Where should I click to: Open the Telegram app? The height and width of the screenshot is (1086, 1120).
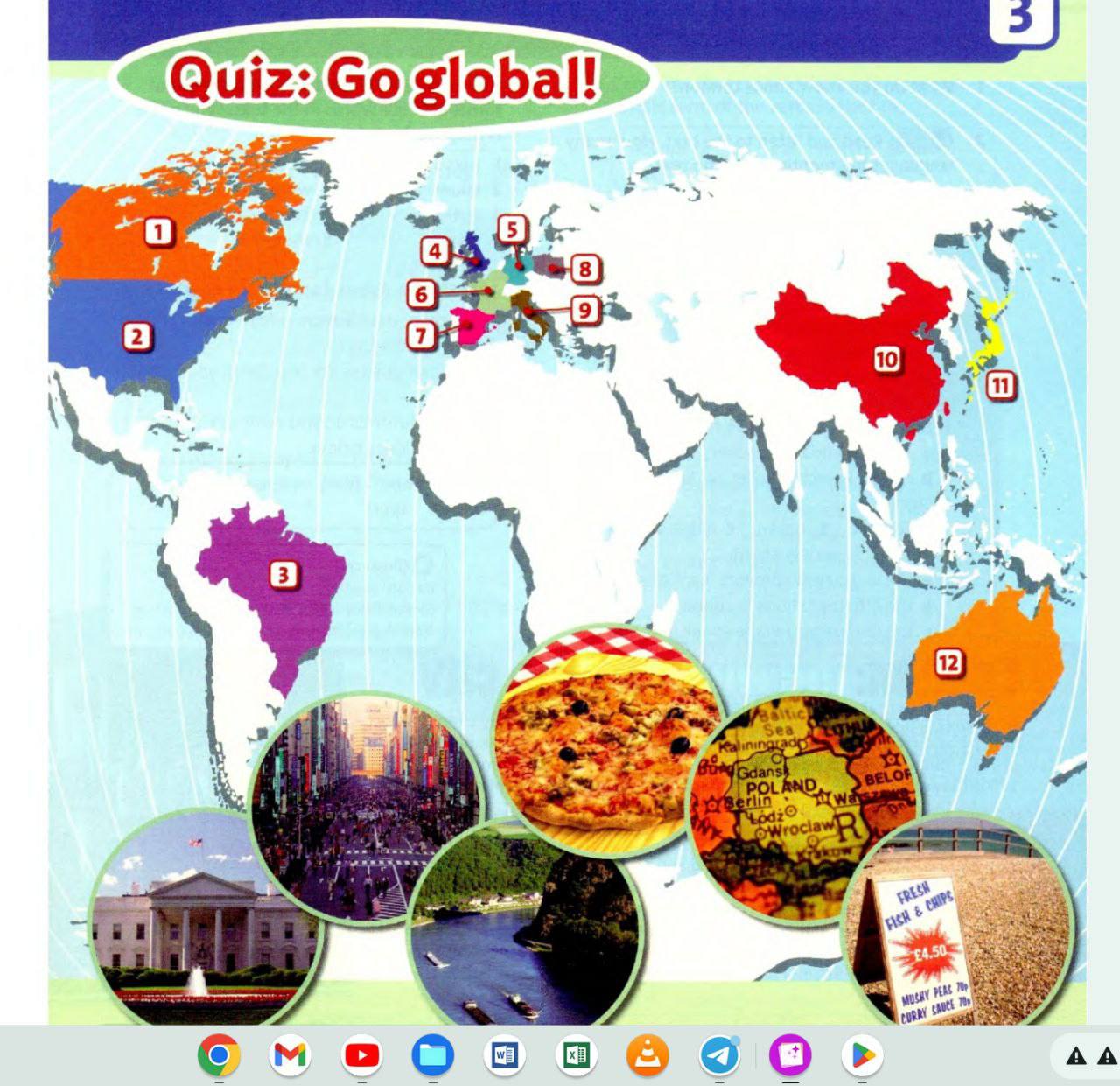tap(719, 1055)
